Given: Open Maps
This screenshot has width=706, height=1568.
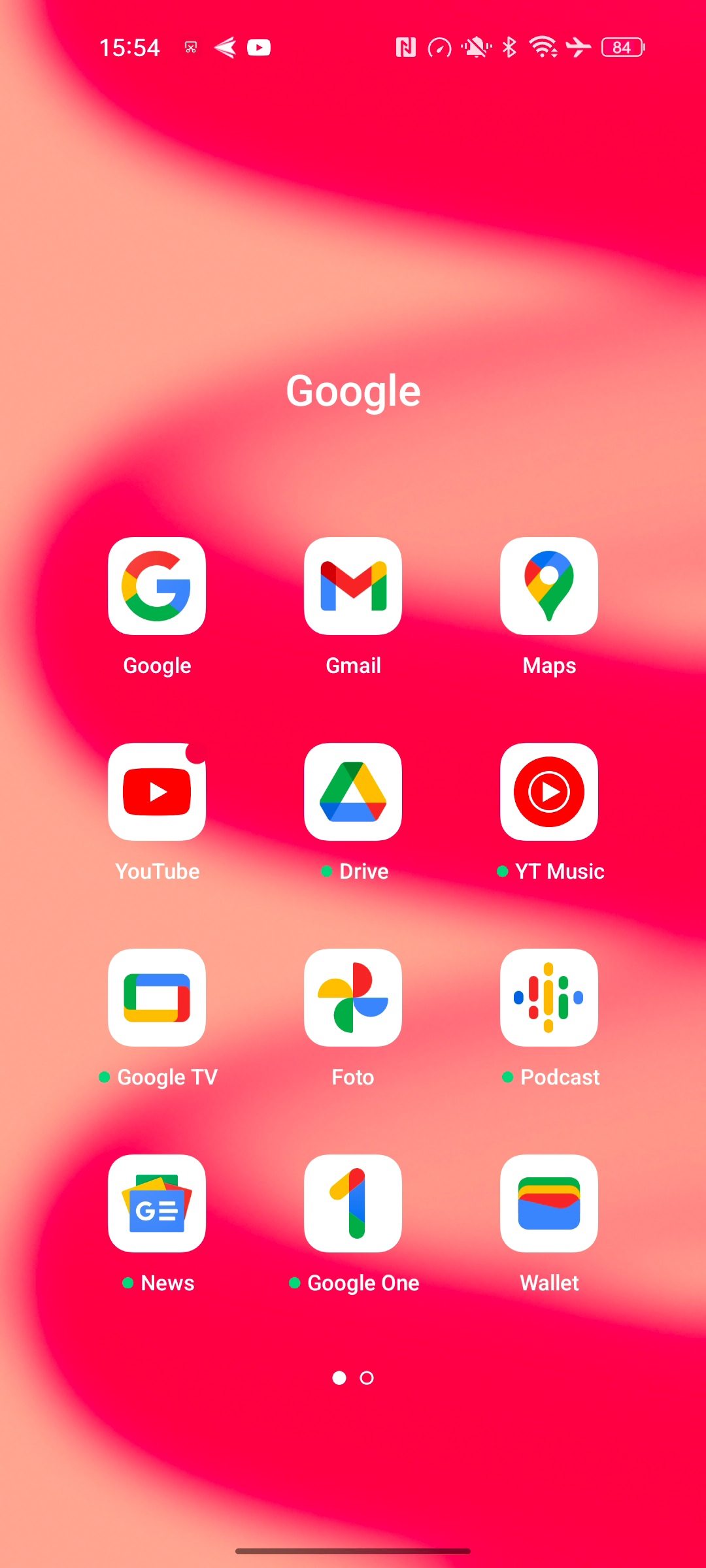Looking at the screenshot, I should pyautogui.click(x=549, y=586).
